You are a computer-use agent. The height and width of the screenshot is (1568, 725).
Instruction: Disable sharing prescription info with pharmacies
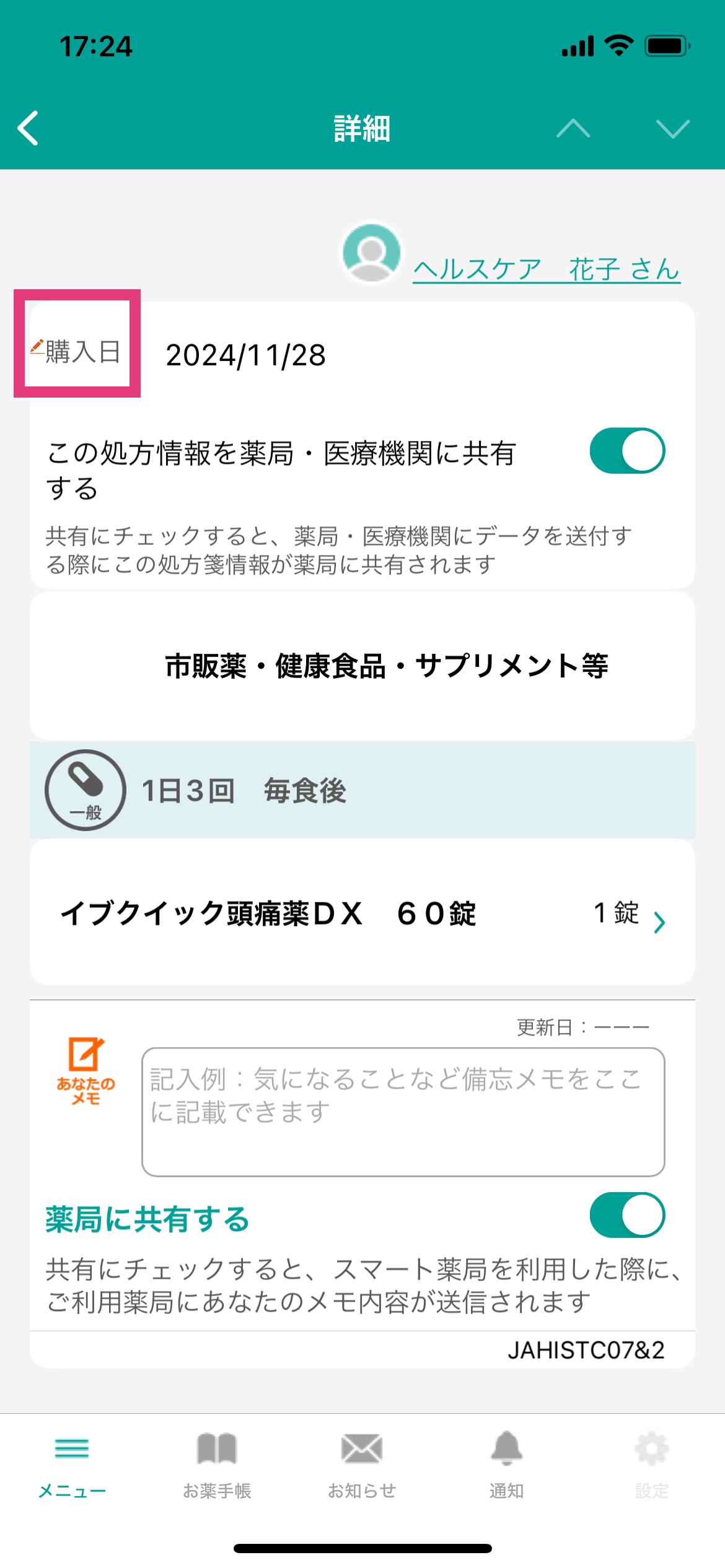[627, 451]
